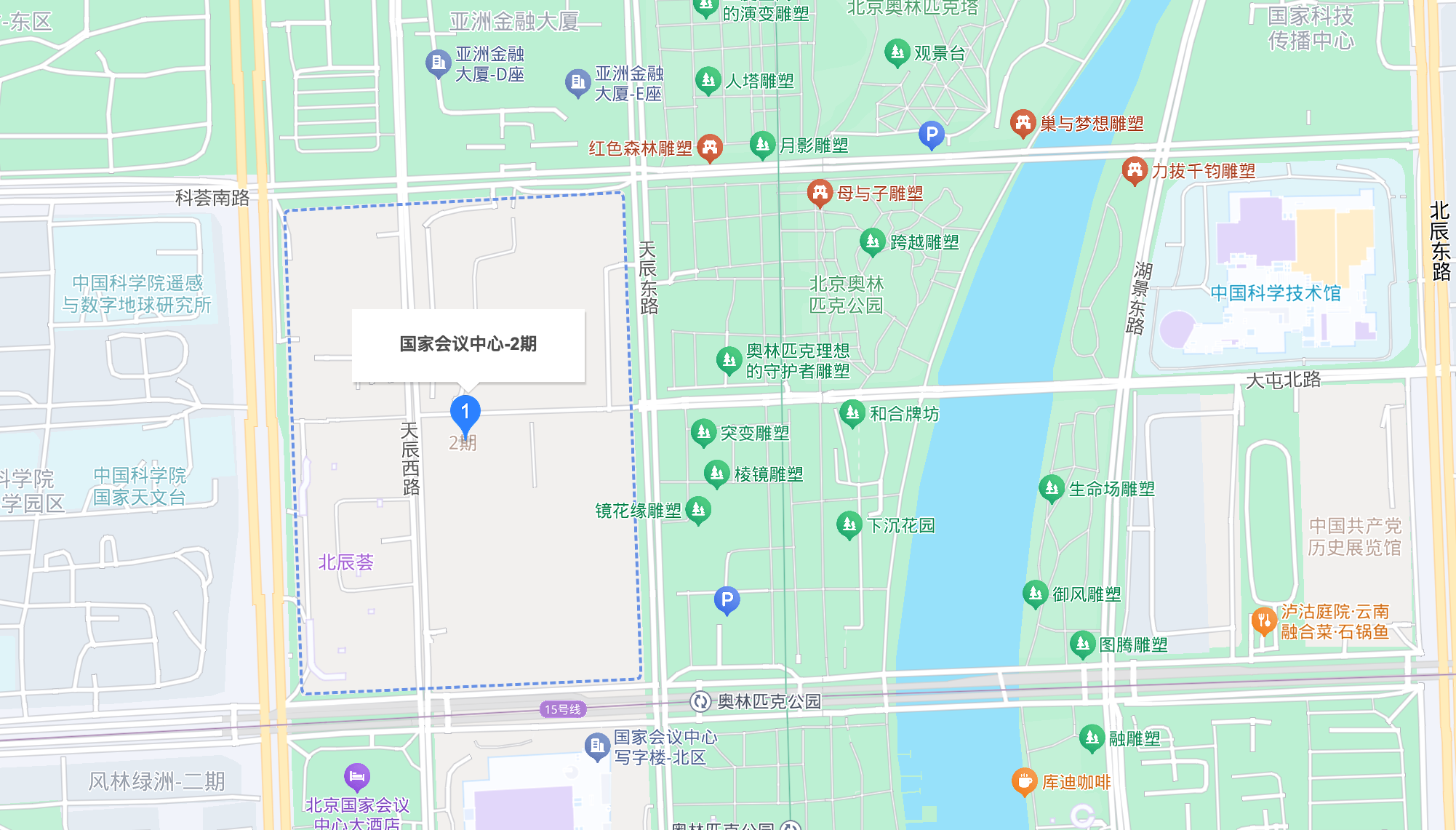This screenshot has width=1456, height=830.
Task: Tap the 北京国家会议中心大酒店 hotel icon
Action: [x=356, y=777]
